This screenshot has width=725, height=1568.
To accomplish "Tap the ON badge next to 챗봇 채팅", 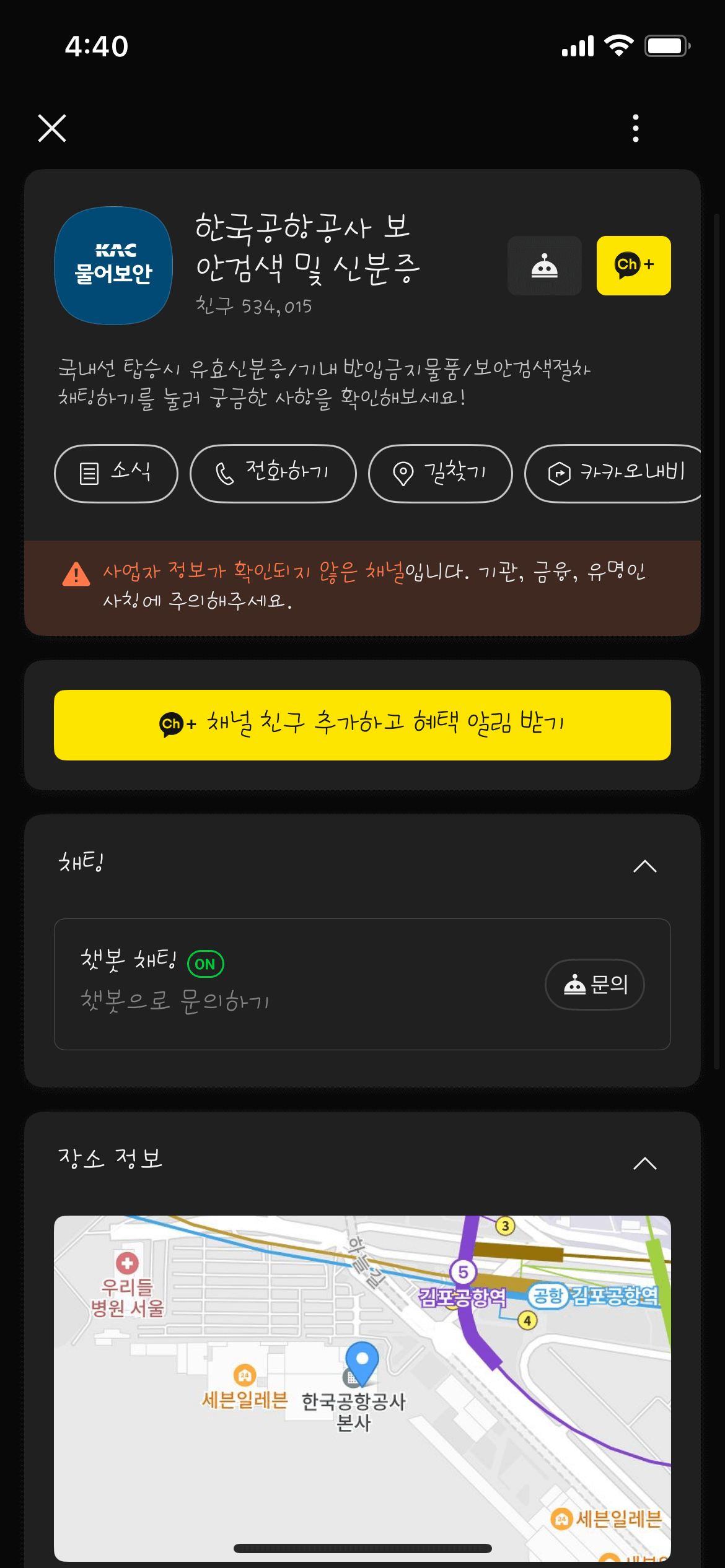I will pyautogui.click(x=204, y=964).
